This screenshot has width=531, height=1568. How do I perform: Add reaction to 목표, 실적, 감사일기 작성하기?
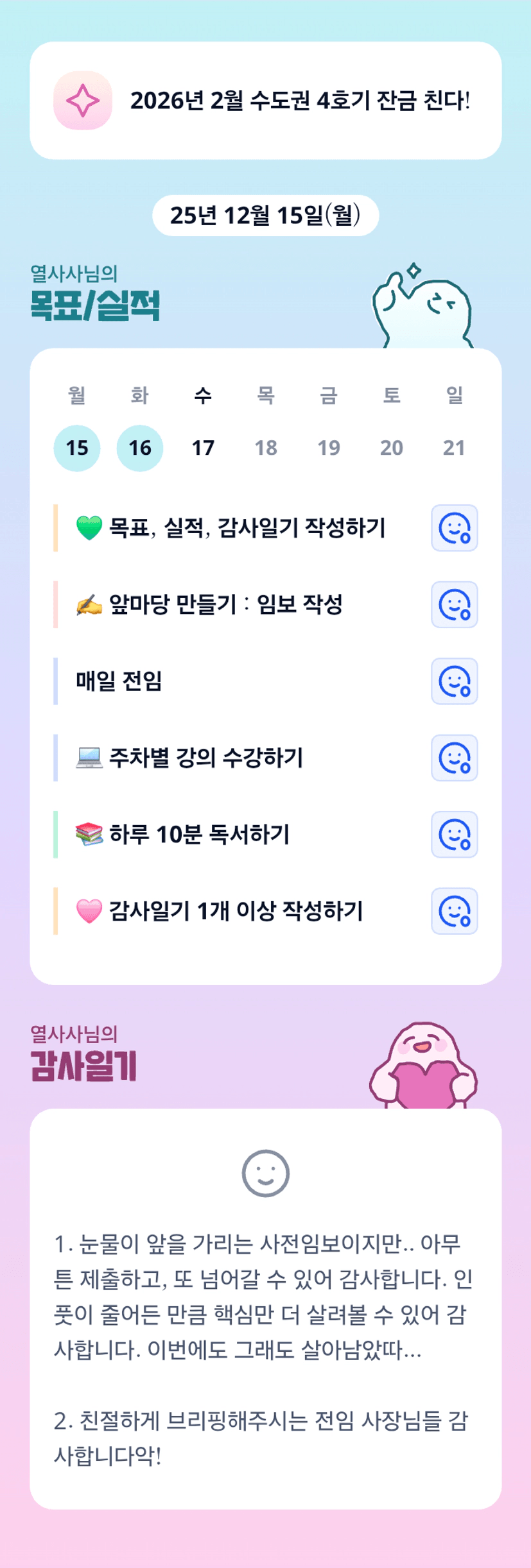click(x=455, y=528)
